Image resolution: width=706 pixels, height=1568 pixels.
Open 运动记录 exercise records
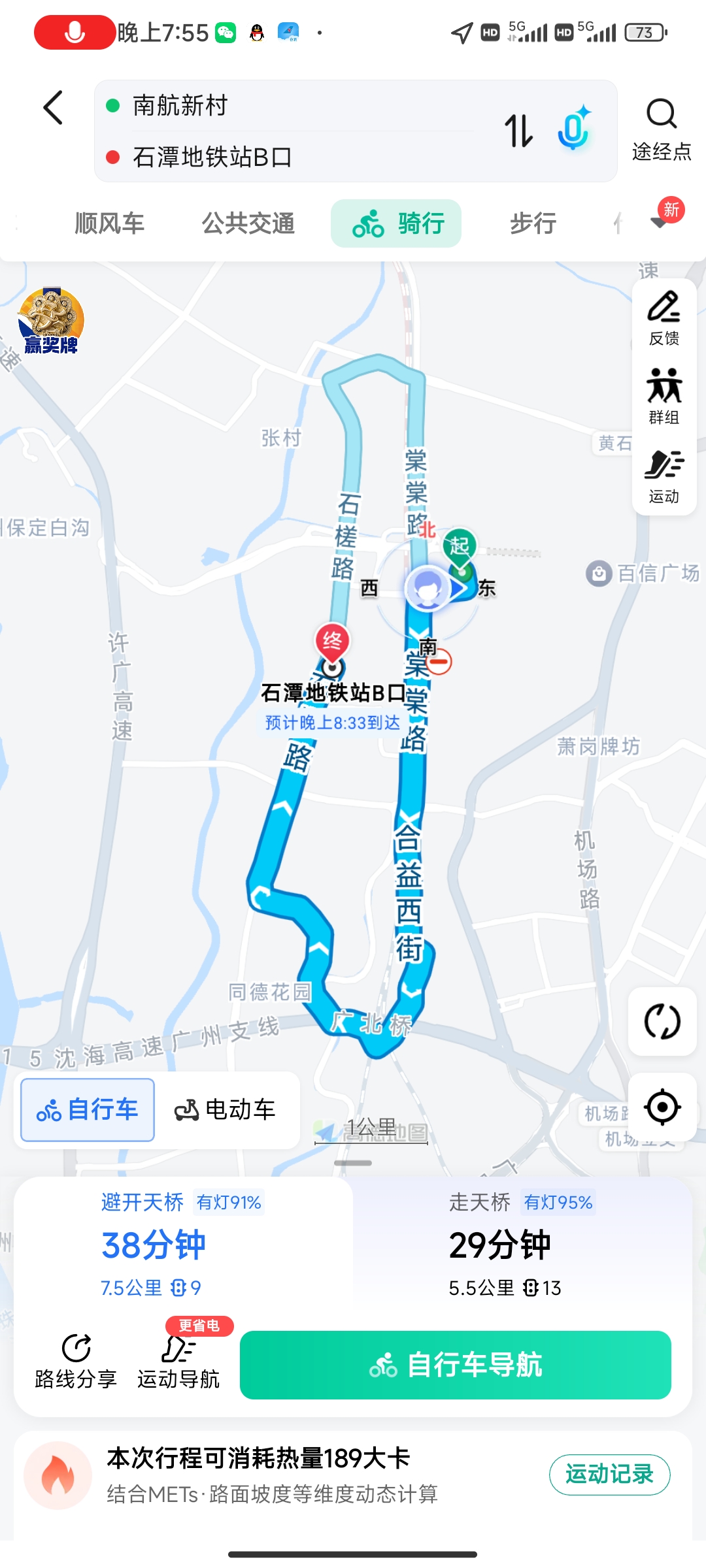[x=609, y=1475]
